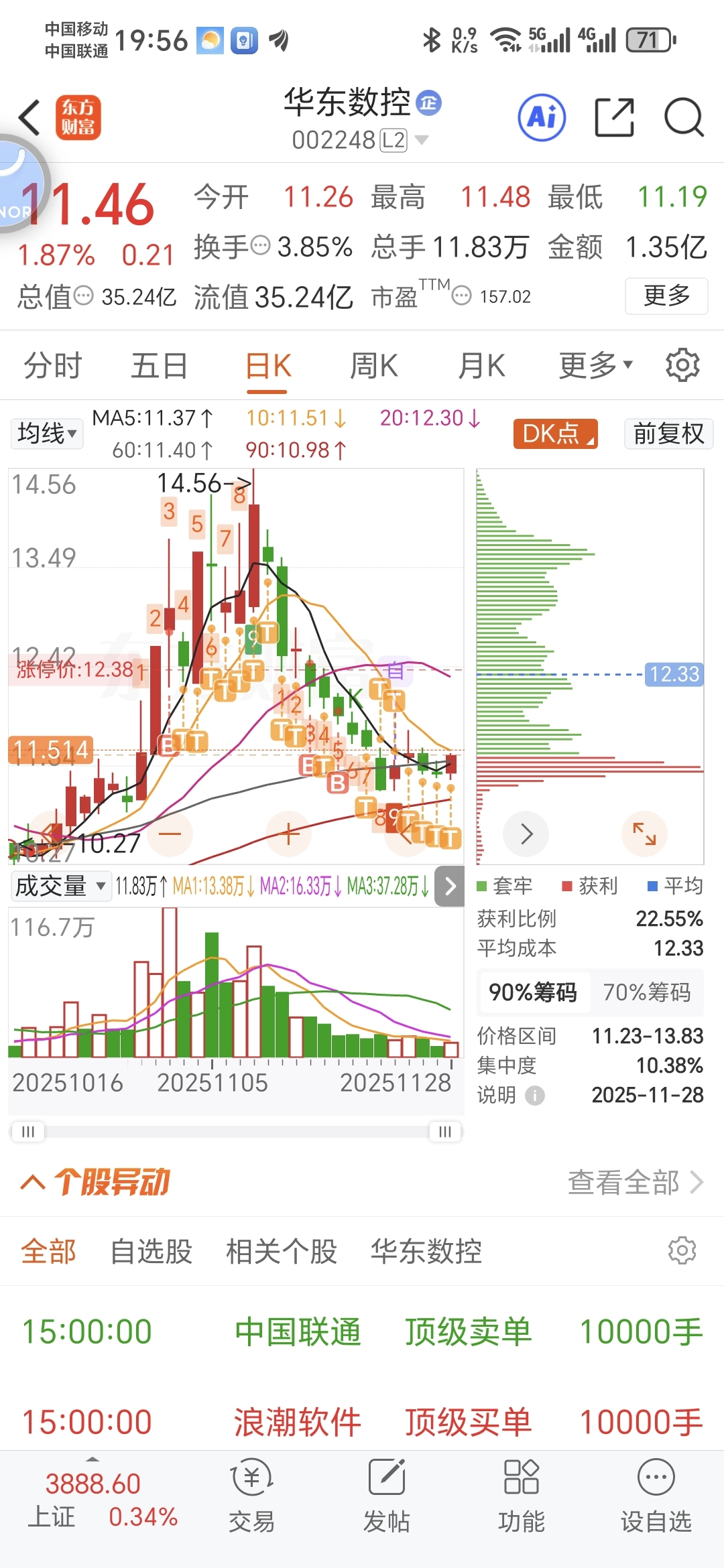Go back using the top-left arrow
The height and width of the screenshot is (1568, 724).
(x=29, y=117)
